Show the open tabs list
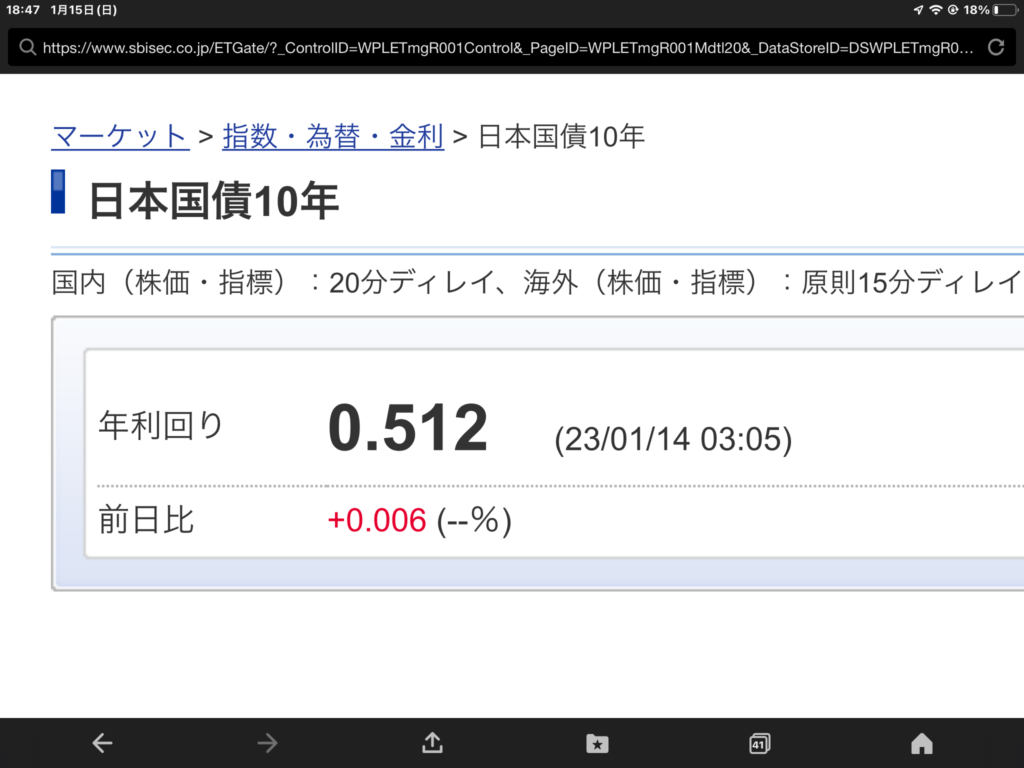 pos(759,743)
